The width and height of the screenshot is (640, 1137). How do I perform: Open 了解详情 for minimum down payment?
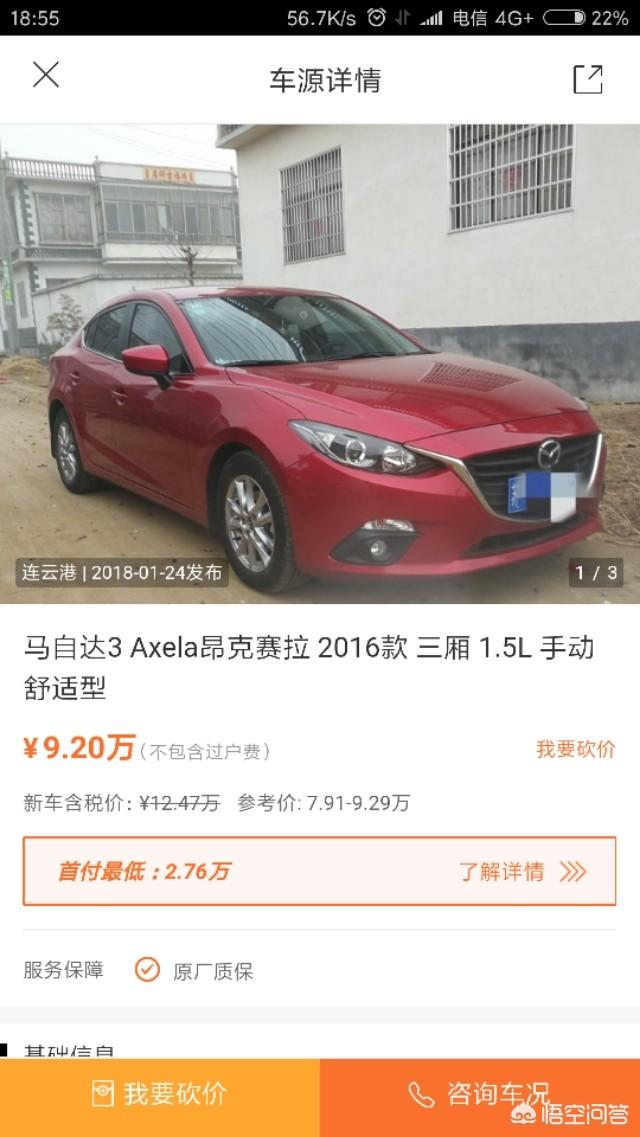[522, 872]
